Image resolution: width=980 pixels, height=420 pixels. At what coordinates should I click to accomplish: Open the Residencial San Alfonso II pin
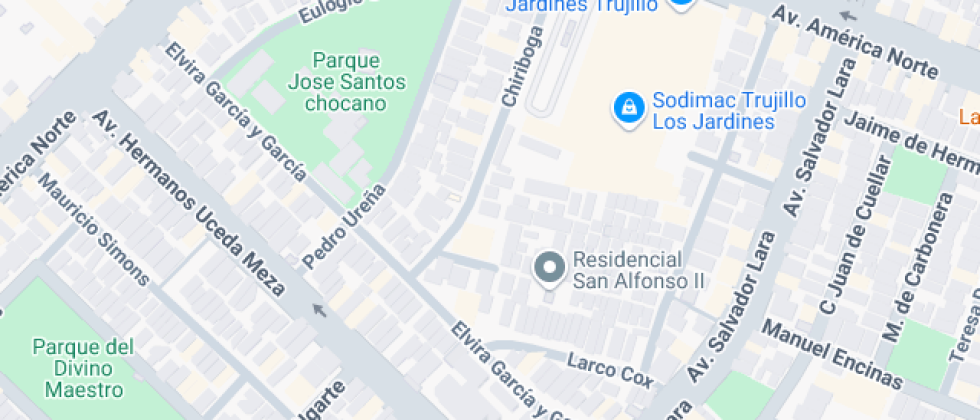pos(549,269)
